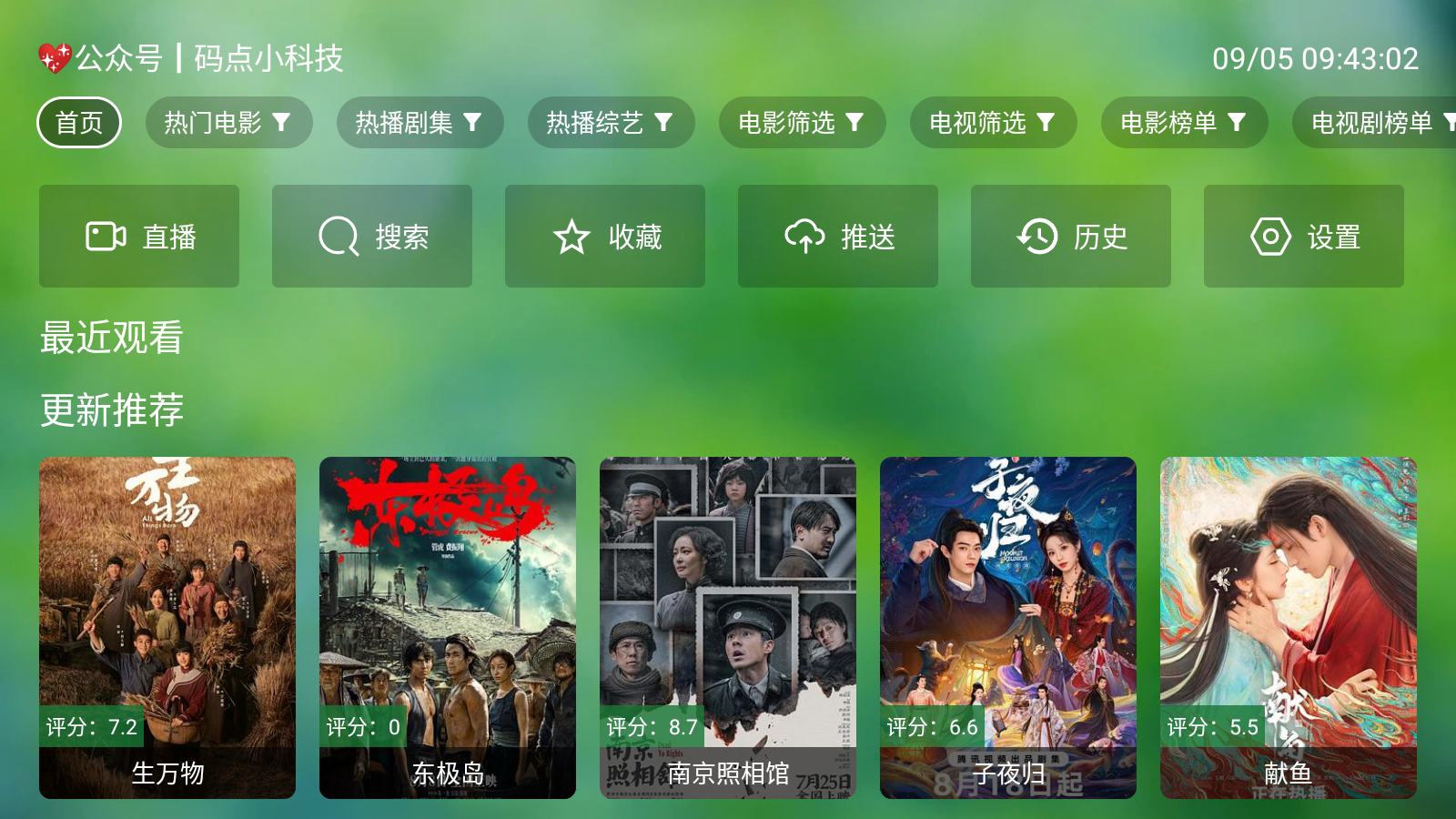This screenshot has height=819, width=1456.
Task: Switch to the 电影榜单 tab
Action: point(1184,122)
